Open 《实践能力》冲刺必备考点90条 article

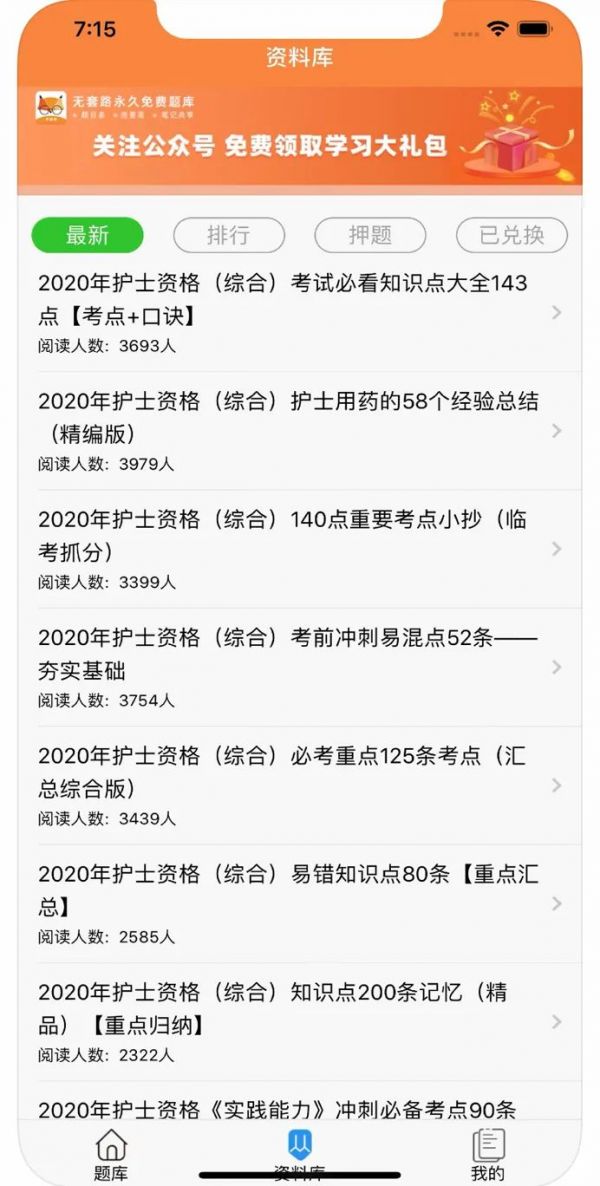coord(300,1102)
